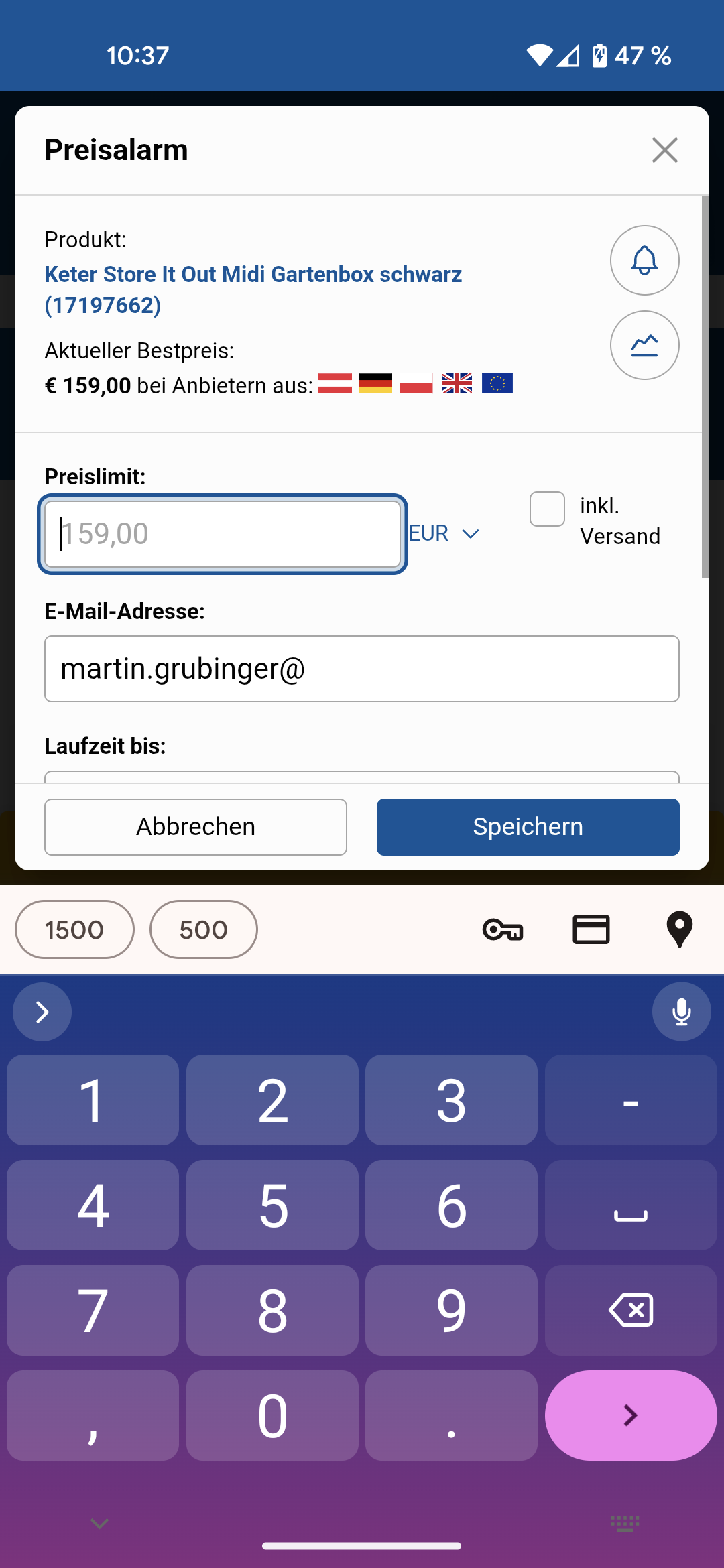Close the Preisalarm dialog

point(664,150)
